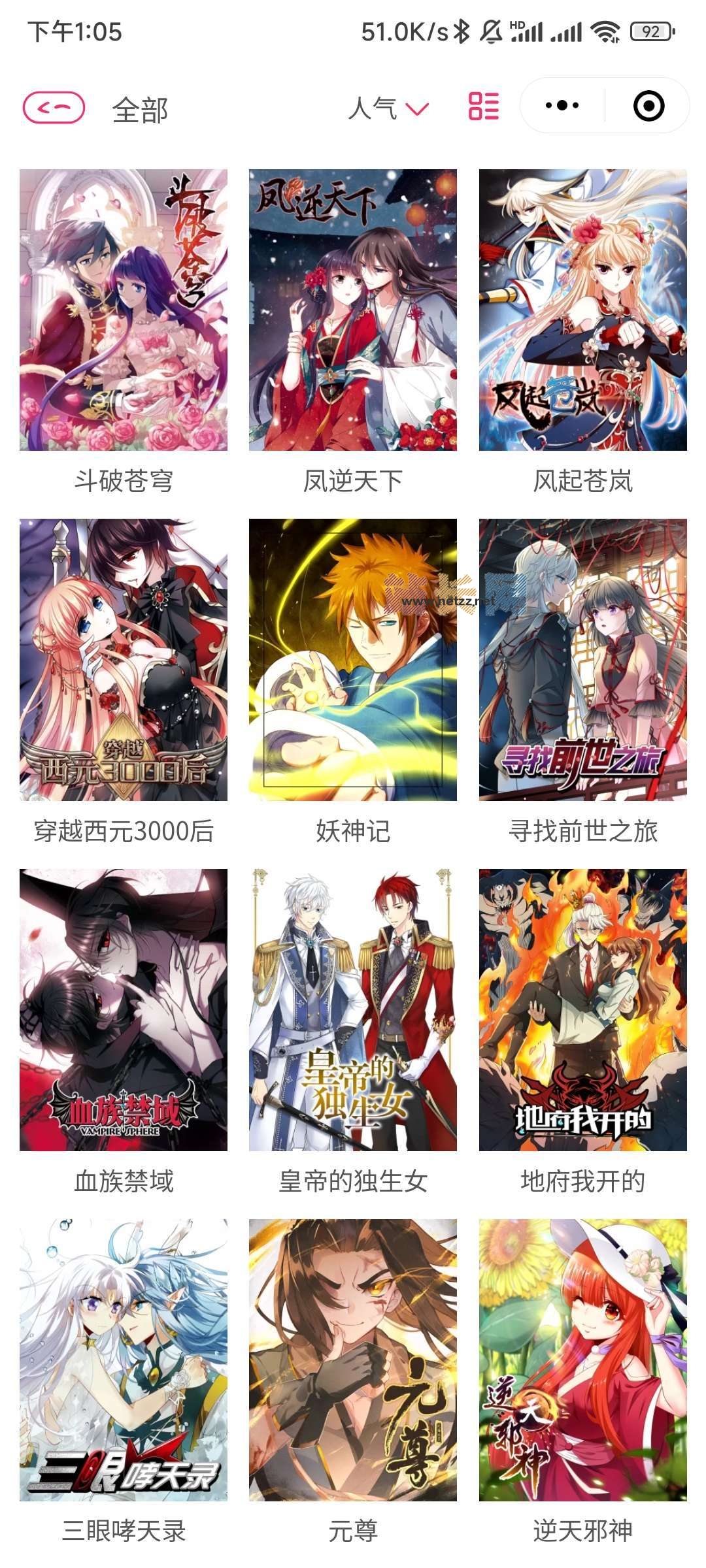Open the 地府我开的 comic cover
Image resolution: width=706 pixels, height=1568 pixels.
582,1012
